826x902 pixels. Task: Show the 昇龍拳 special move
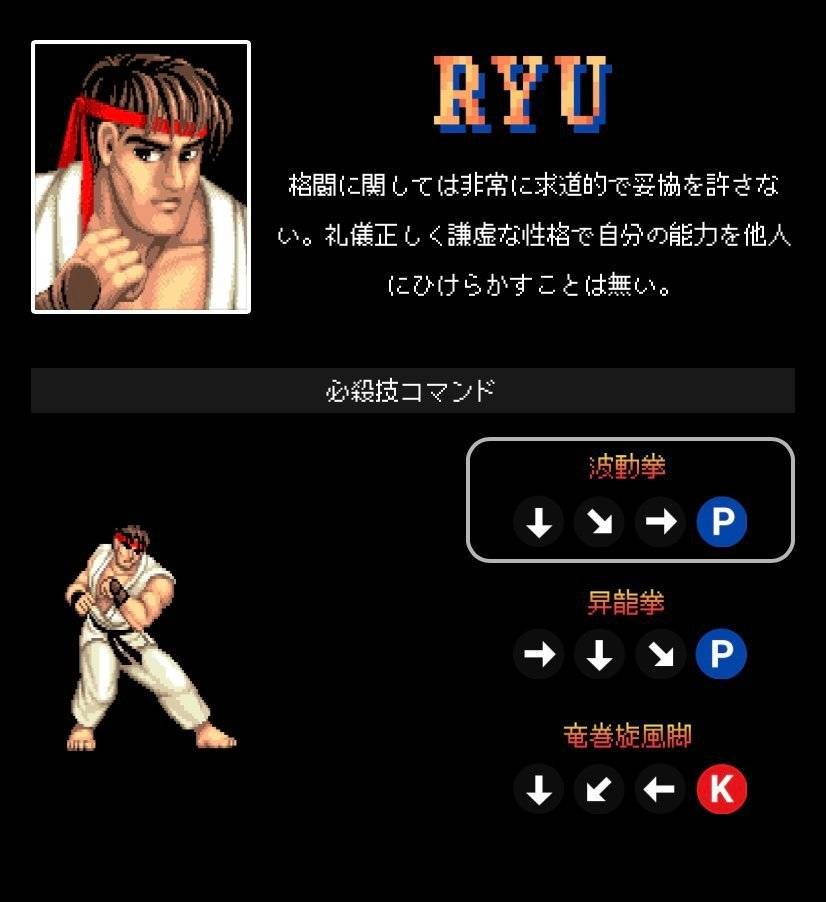[x=630, y=634]
